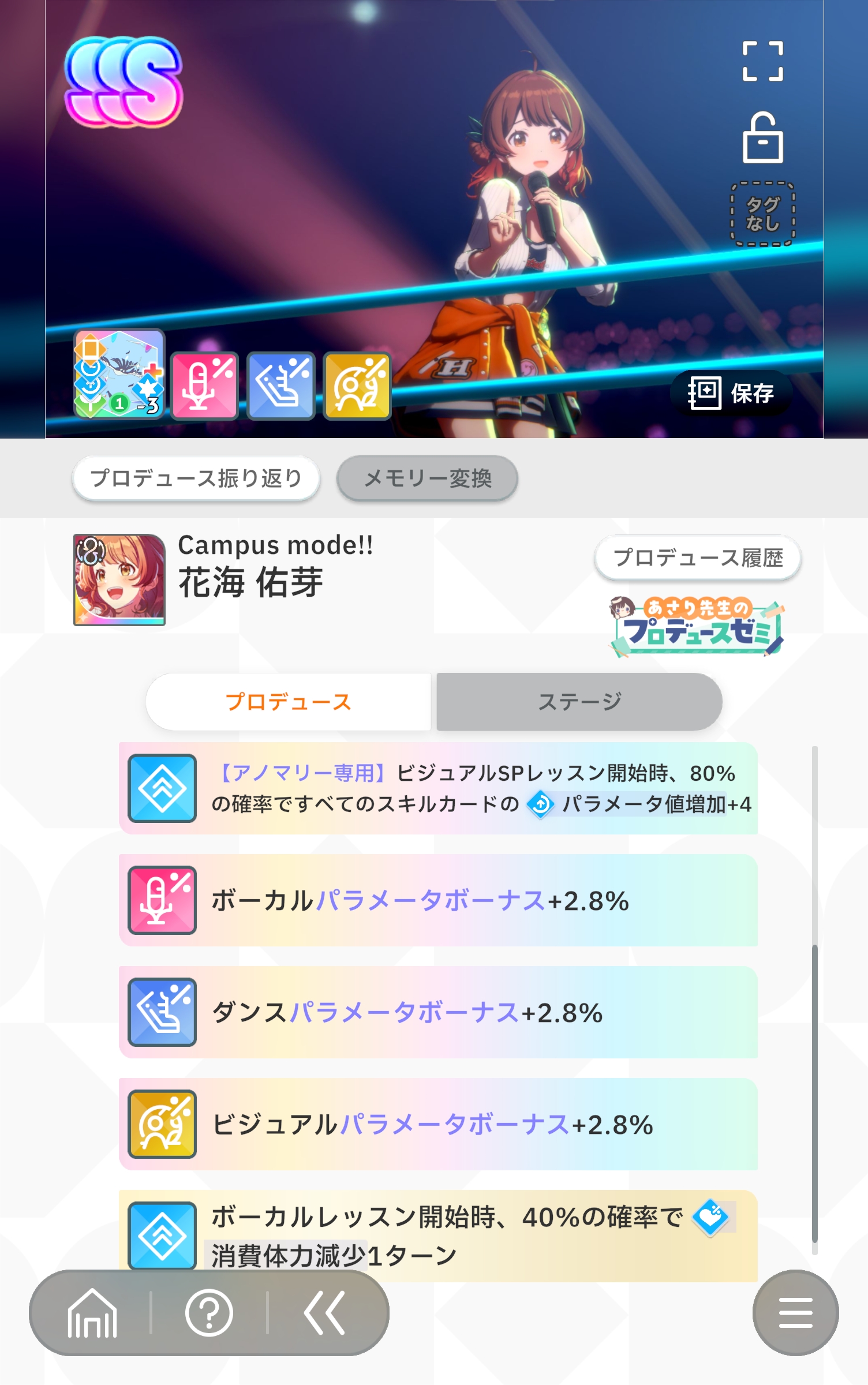View ボーカルパラメータボーナス+2.8% detail
Image resolution: width=868 pixels, height=1385 pixels.
(438, 900)
